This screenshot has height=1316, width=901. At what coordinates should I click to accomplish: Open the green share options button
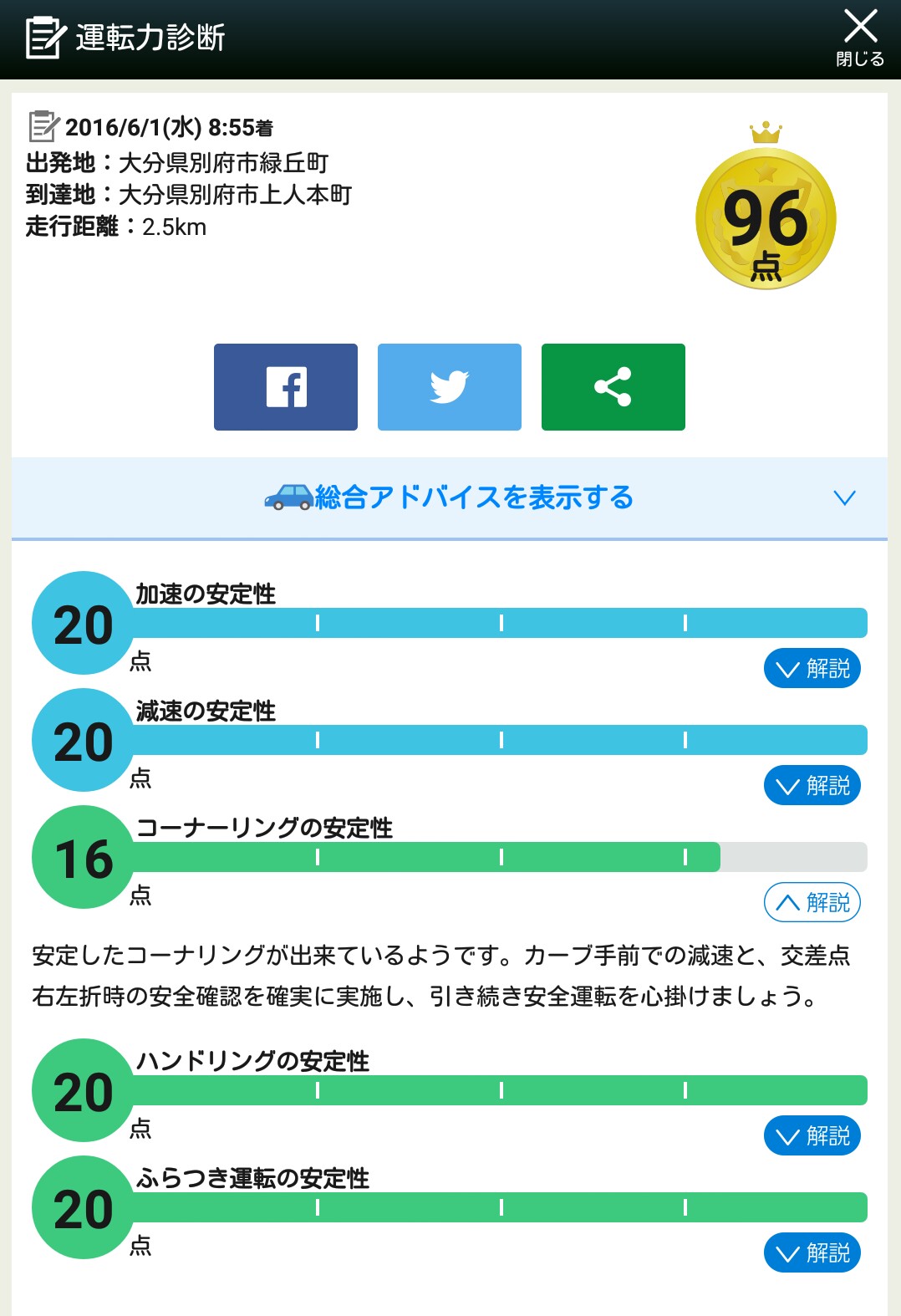(613, 387)
